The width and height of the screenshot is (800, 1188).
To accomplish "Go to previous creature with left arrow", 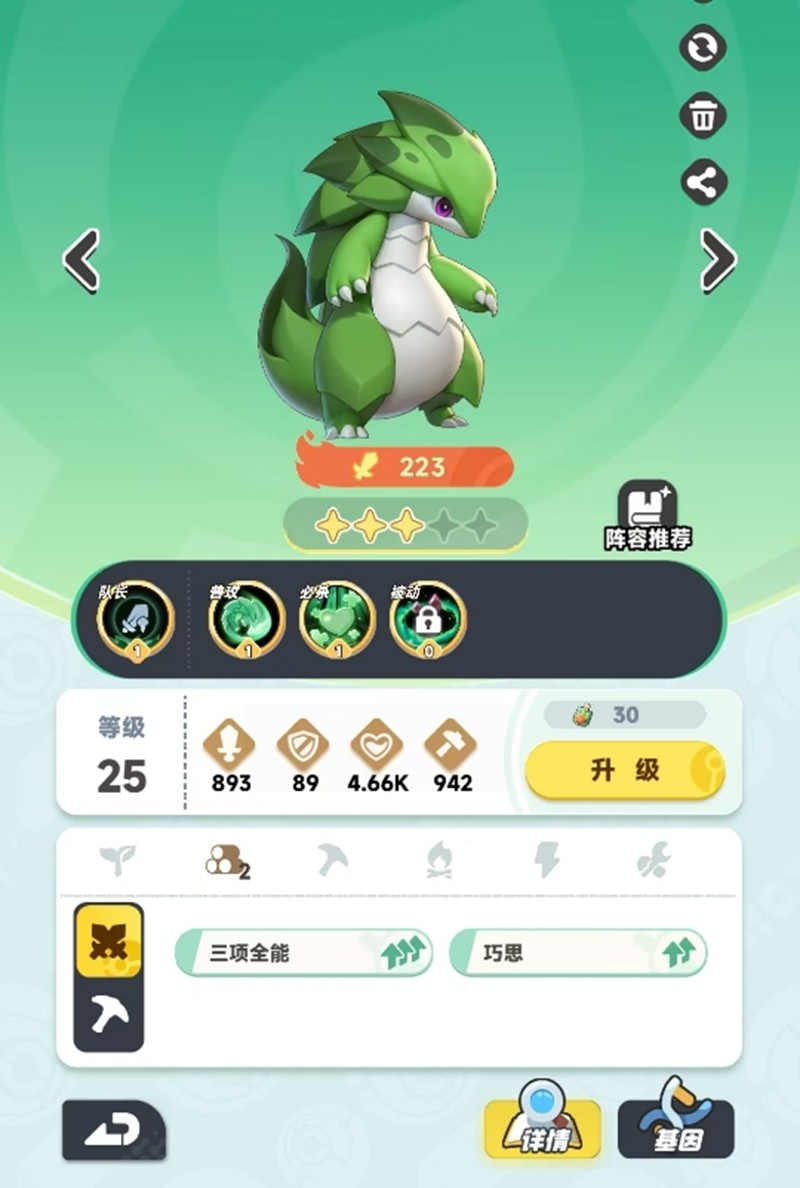I will point(82,261).
